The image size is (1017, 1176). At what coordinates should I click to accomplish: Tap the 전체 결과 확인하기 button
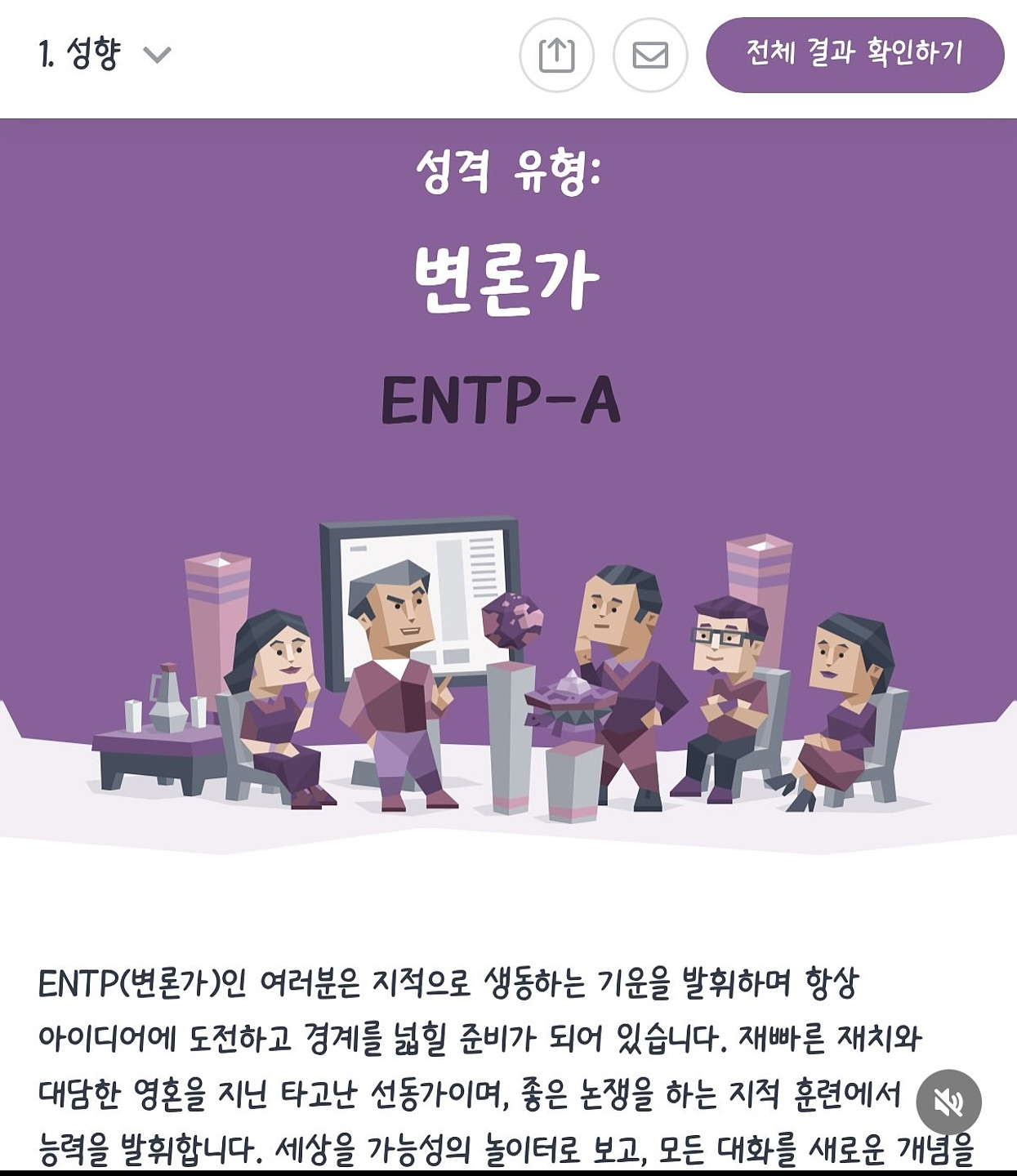(854, 55)
